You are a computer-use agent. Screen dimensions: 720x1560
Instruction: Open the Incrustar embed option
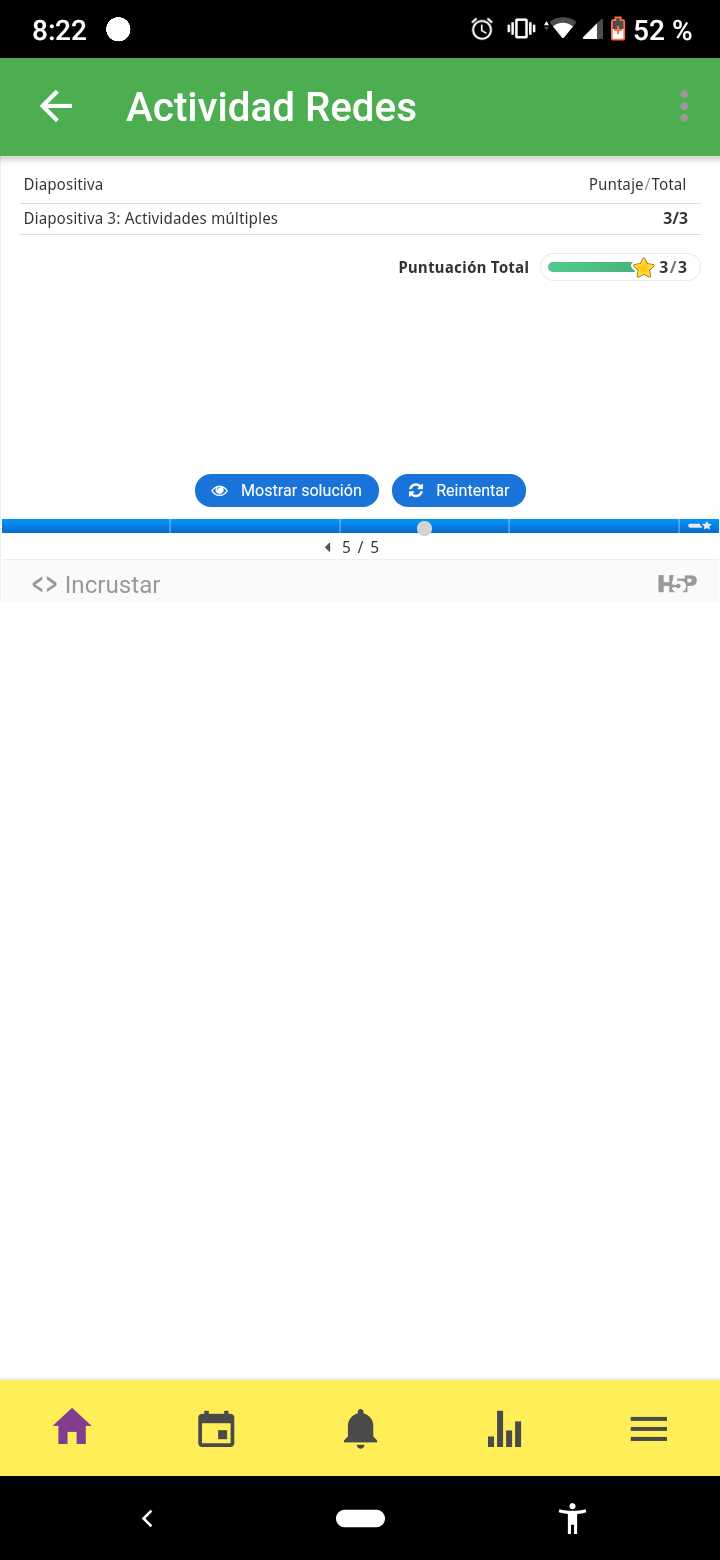tap(96, 585)
